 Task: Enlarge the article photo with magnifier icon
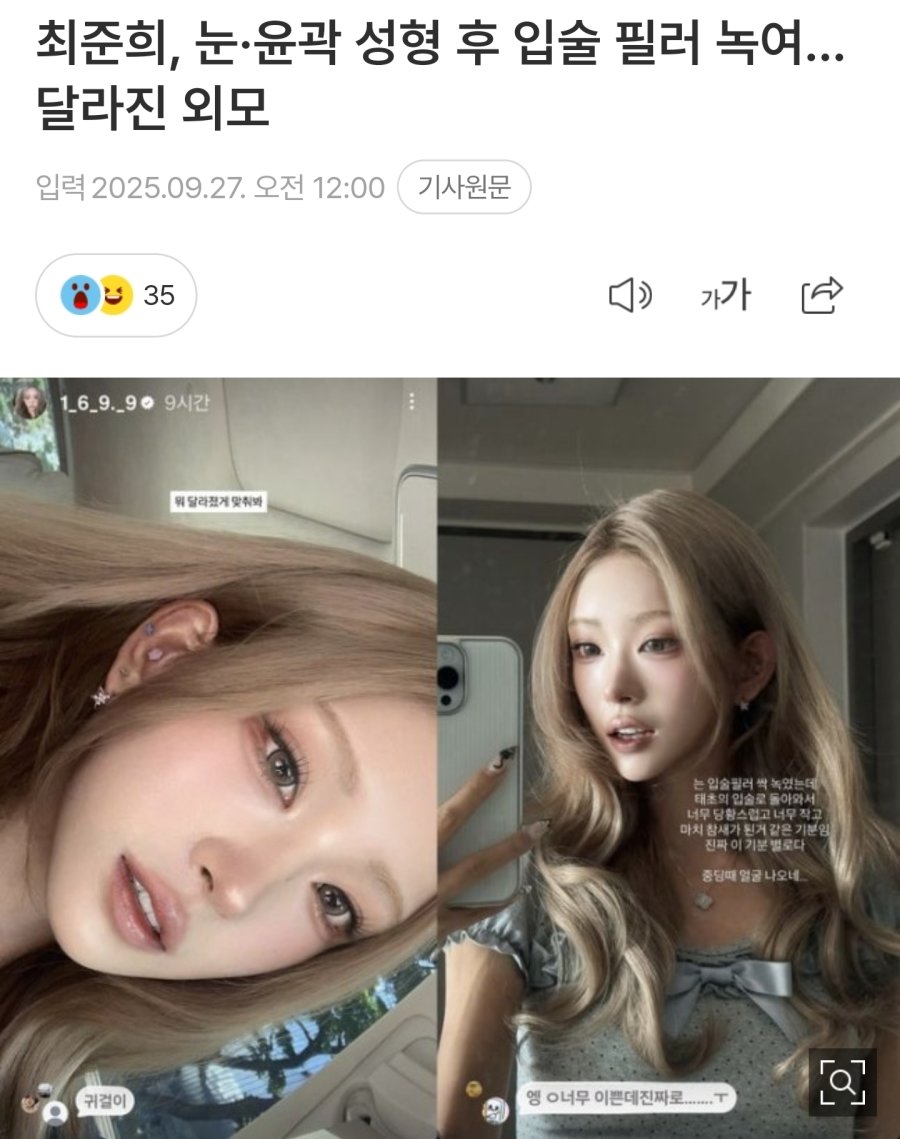pos(842,1081)
